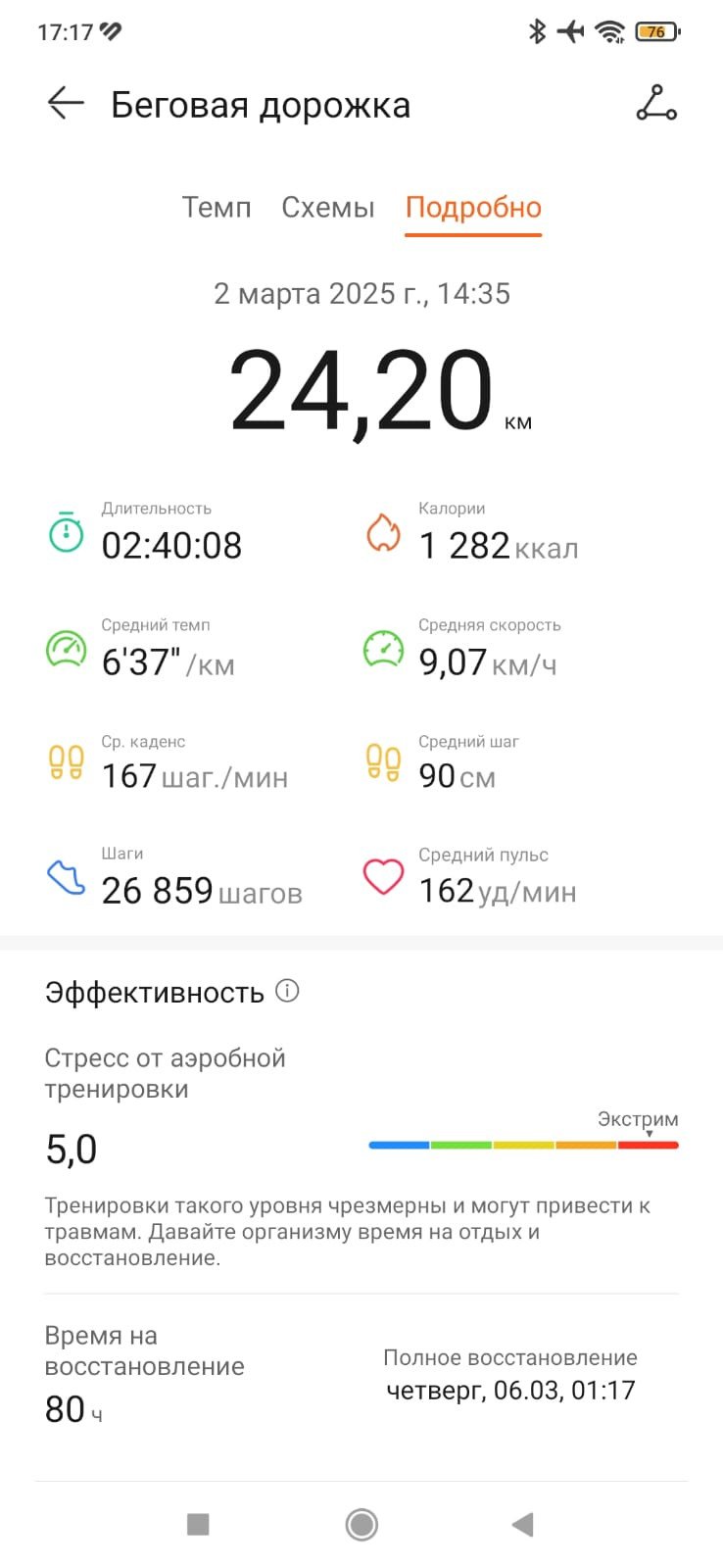Open the route share icon in the top bar
This screenshot has width=723, height=1568.
656,103
